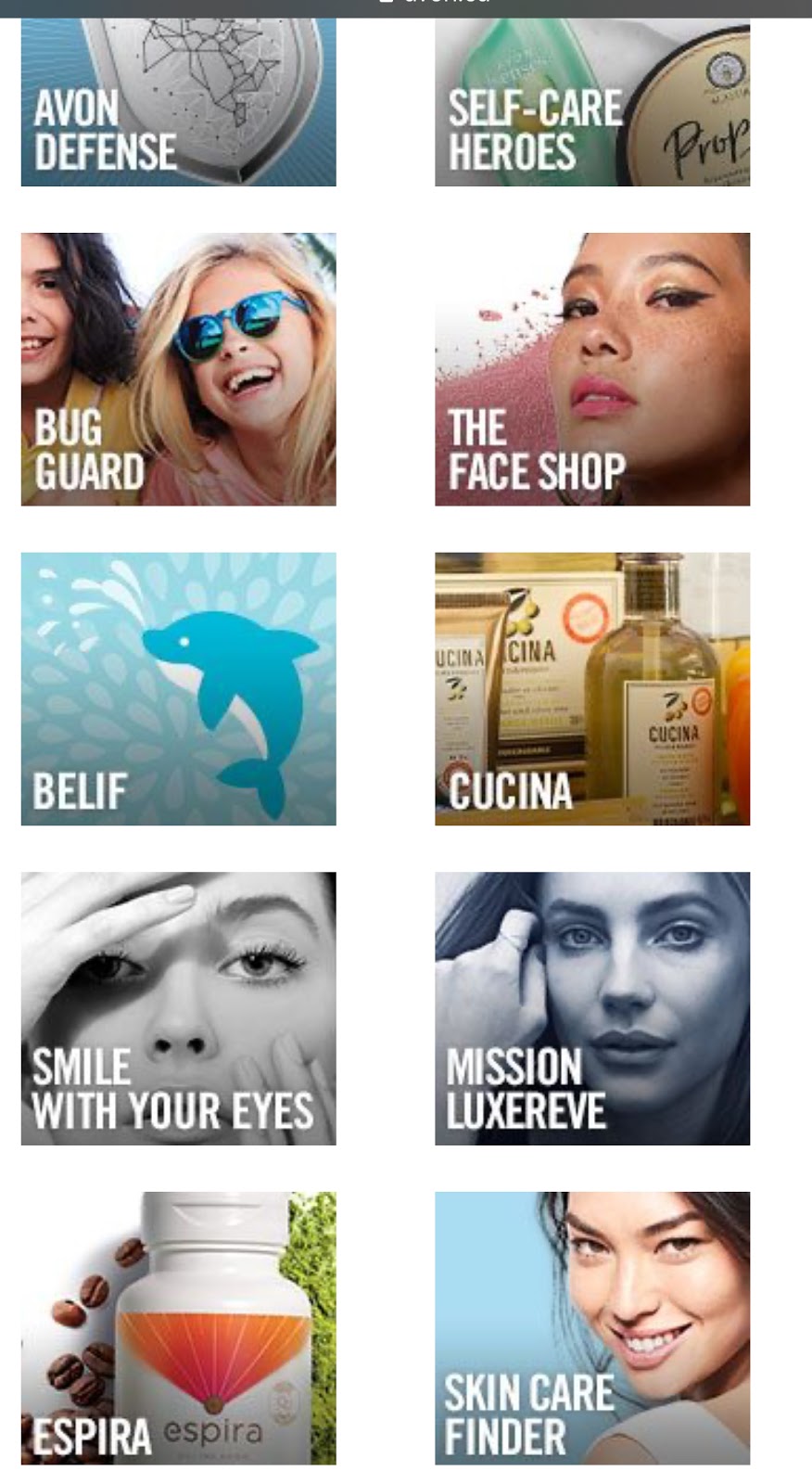Screen dimensions: 812x1484
Task: Open the Avon Defense tile
Action: point(178,104)
